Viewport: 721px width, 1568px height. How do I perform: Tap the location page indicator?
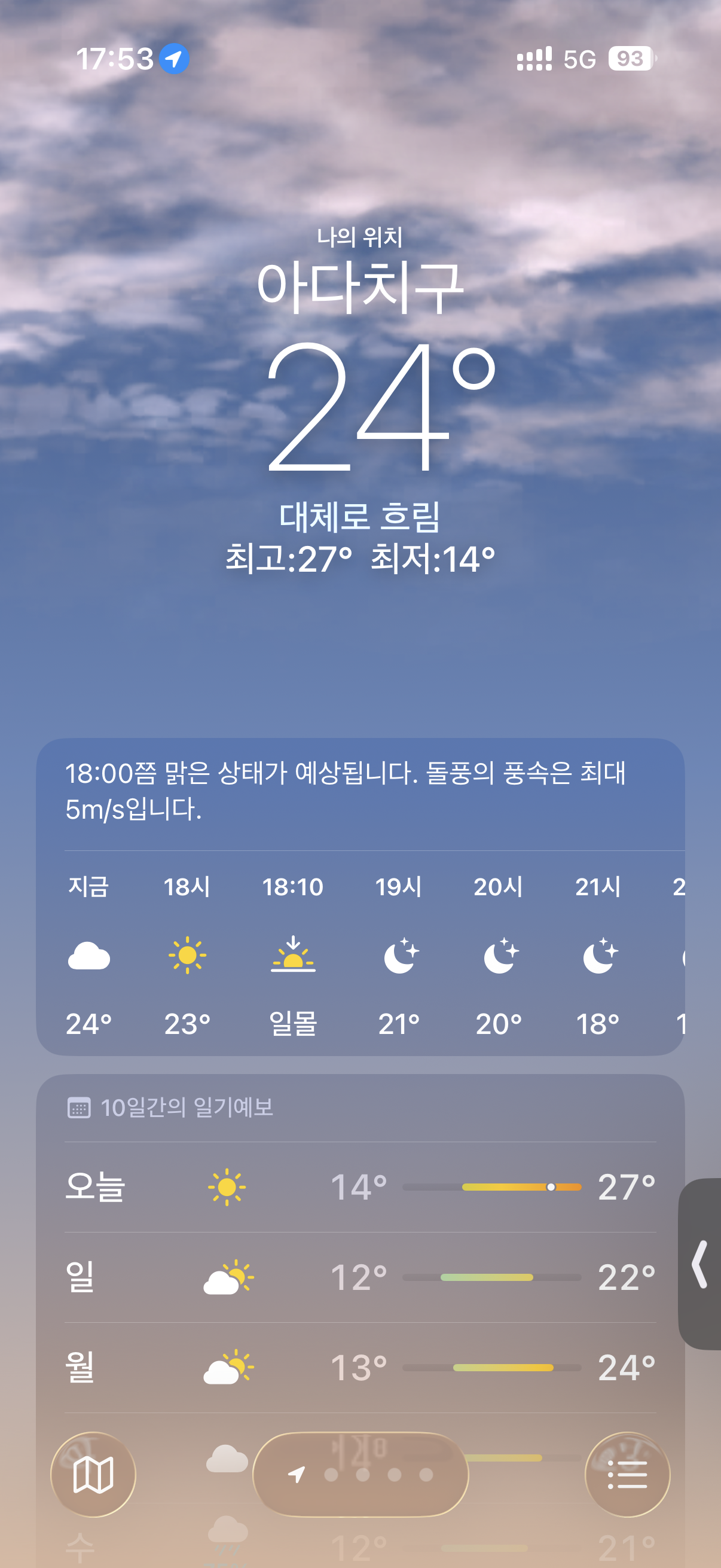(361, 1474)
